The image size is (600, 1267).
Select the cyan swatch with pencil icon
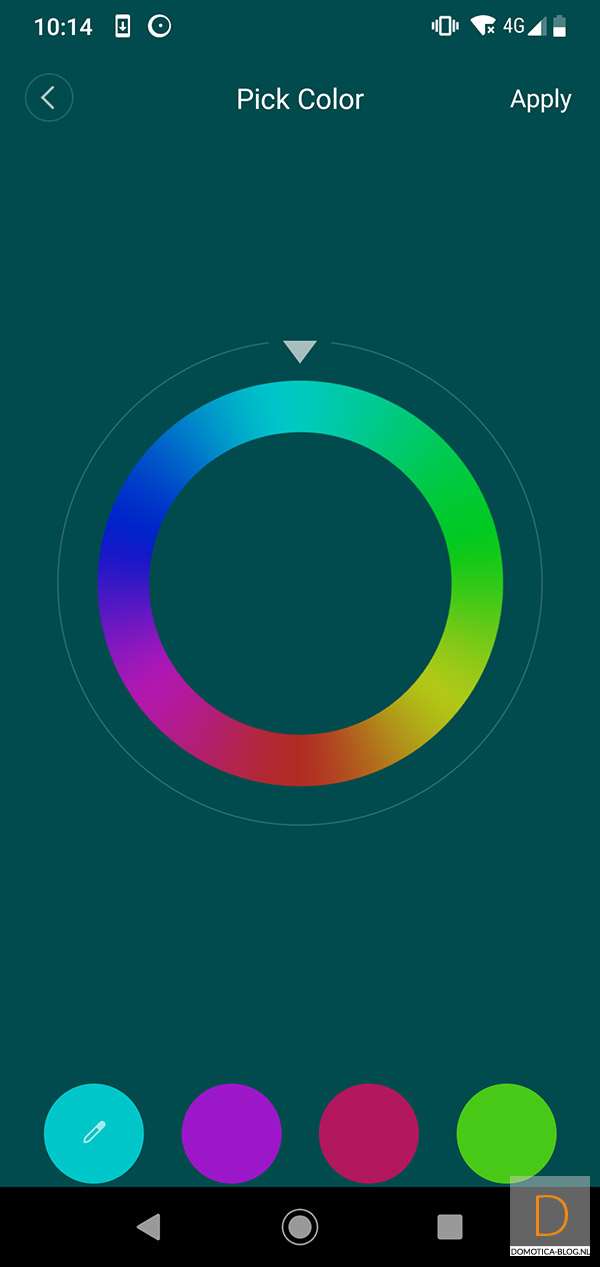(x=94, y=1133)
